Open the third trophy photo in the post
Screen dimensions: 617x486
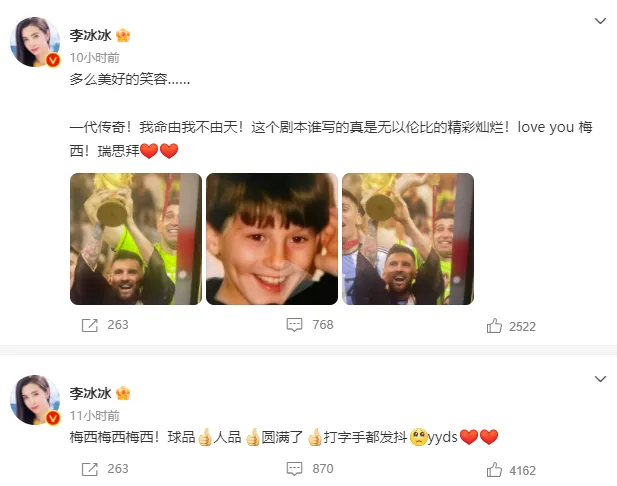point(407,238)
